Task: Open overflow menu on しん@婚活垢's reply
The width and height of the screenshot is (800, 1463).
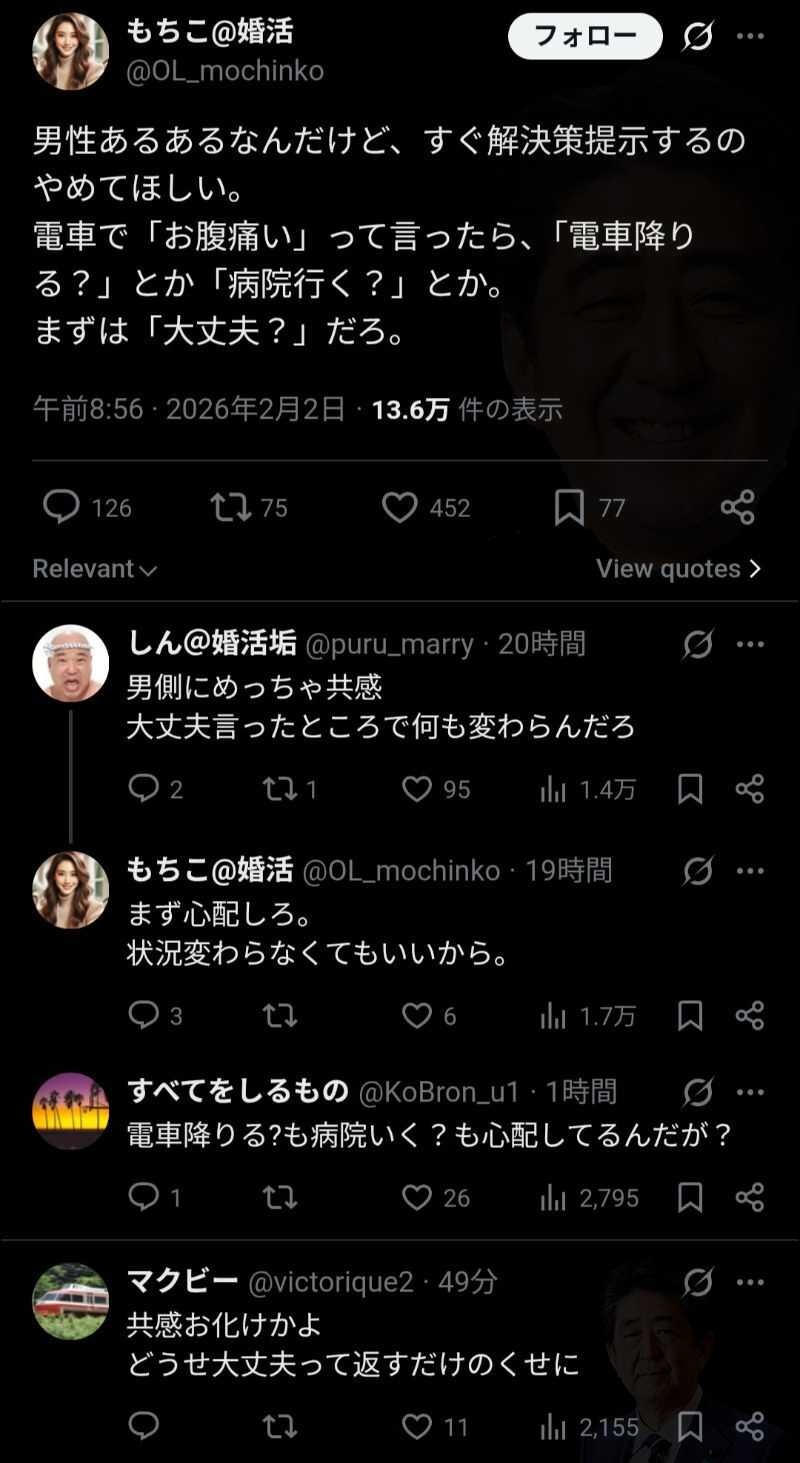Action: [750, 645]
